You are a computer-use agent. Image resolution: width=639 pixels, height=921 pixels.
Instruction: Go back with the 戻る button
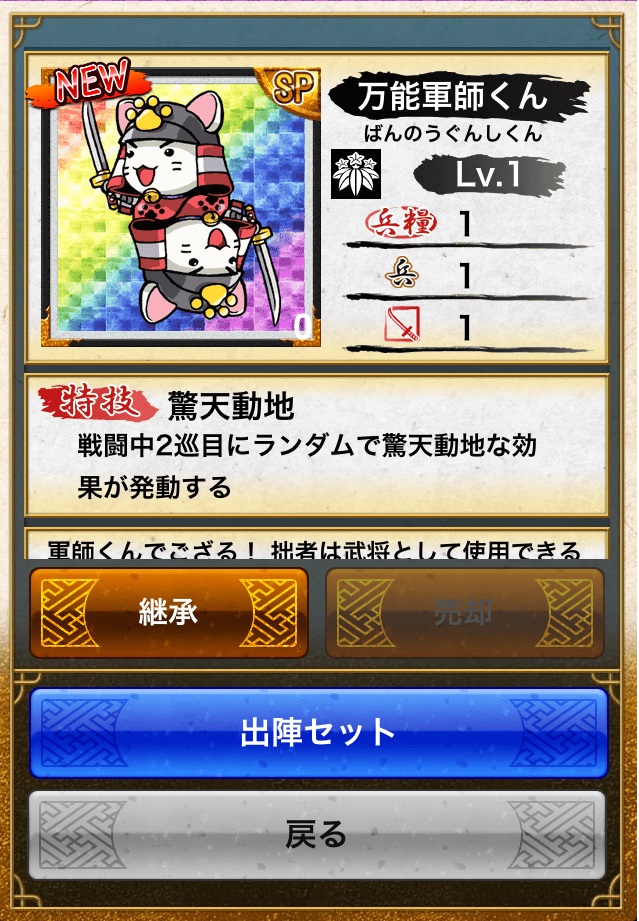click(318, 836)
